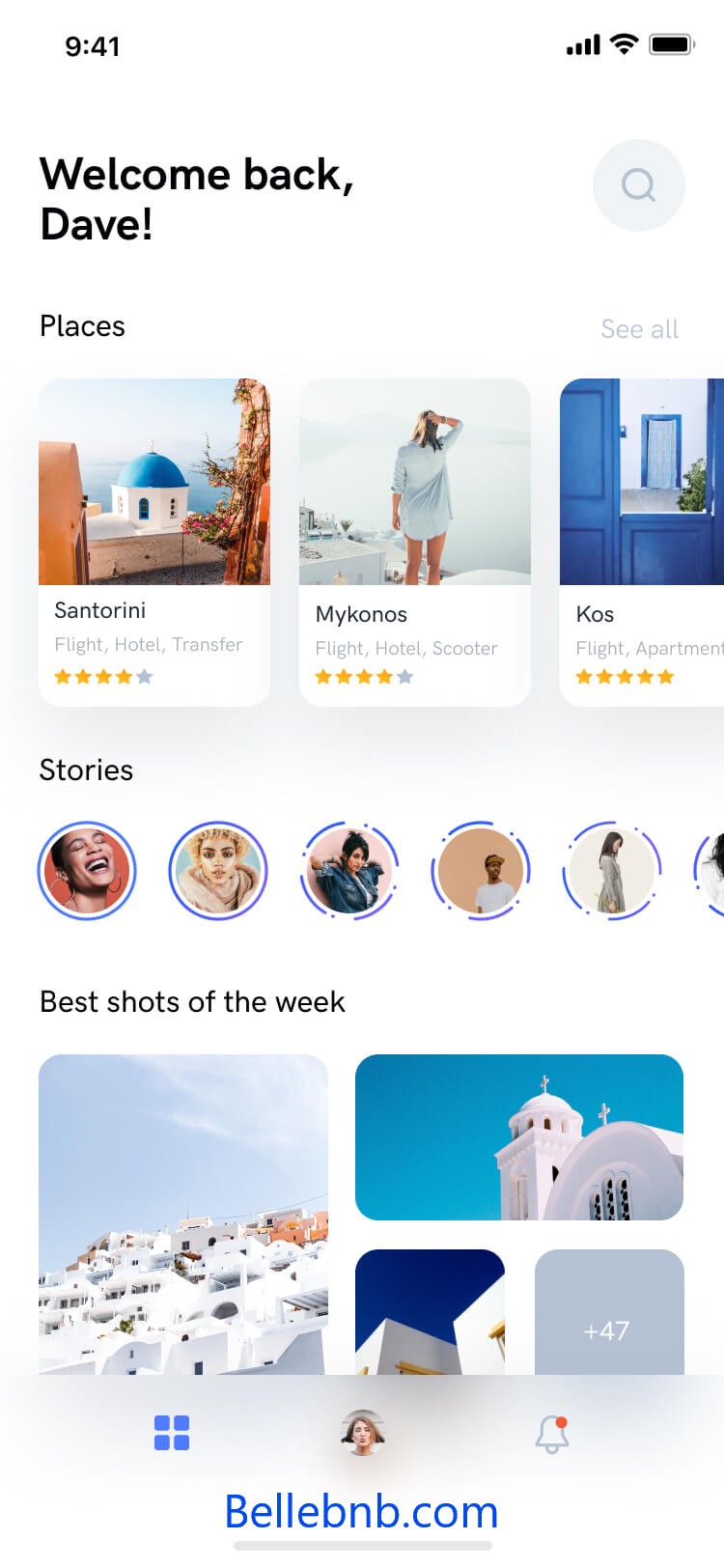Open the story of the woman in grey coat
The width and height of the screenshot is (724, 1568).
click(x=612, y=871)
